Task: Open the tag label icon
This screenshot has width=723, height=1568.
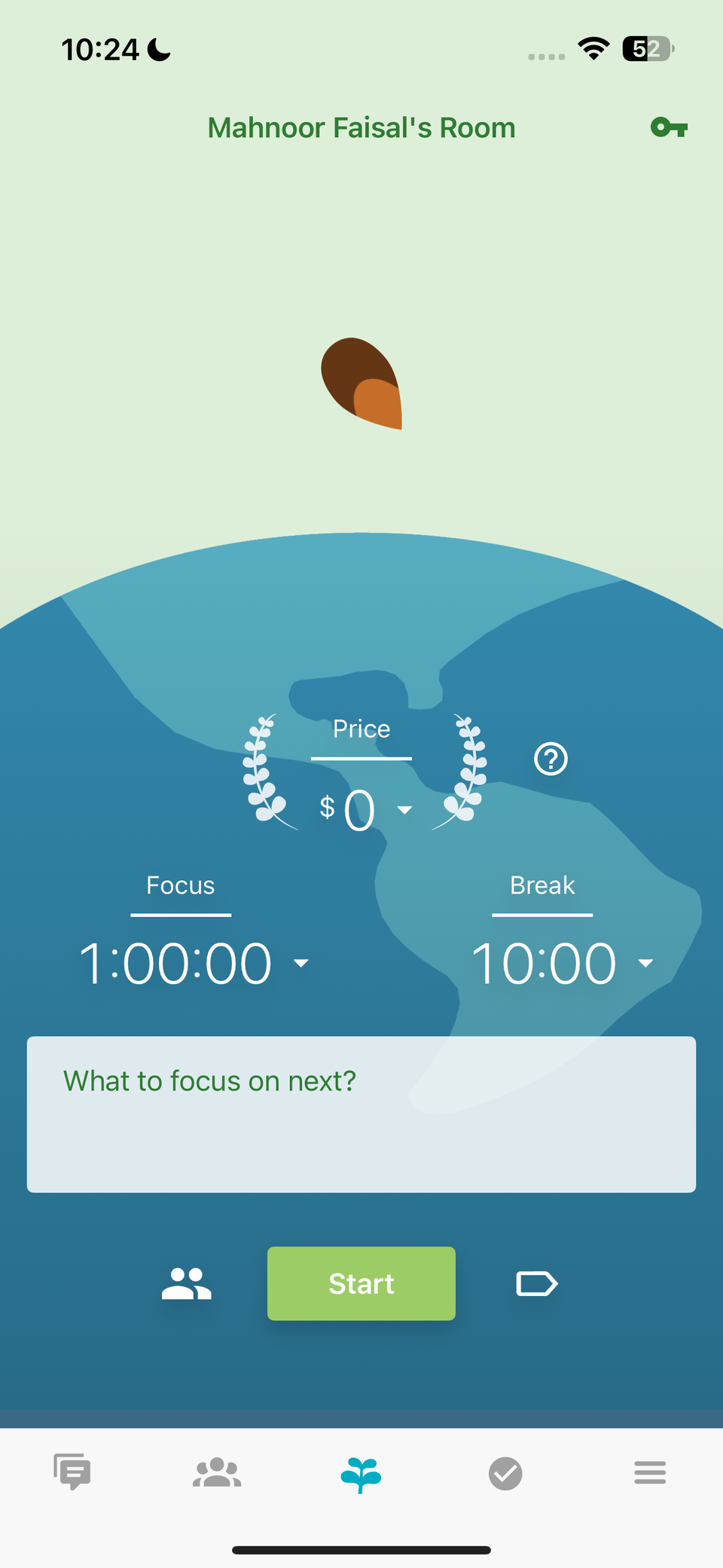Action: tap(536, 1283)
